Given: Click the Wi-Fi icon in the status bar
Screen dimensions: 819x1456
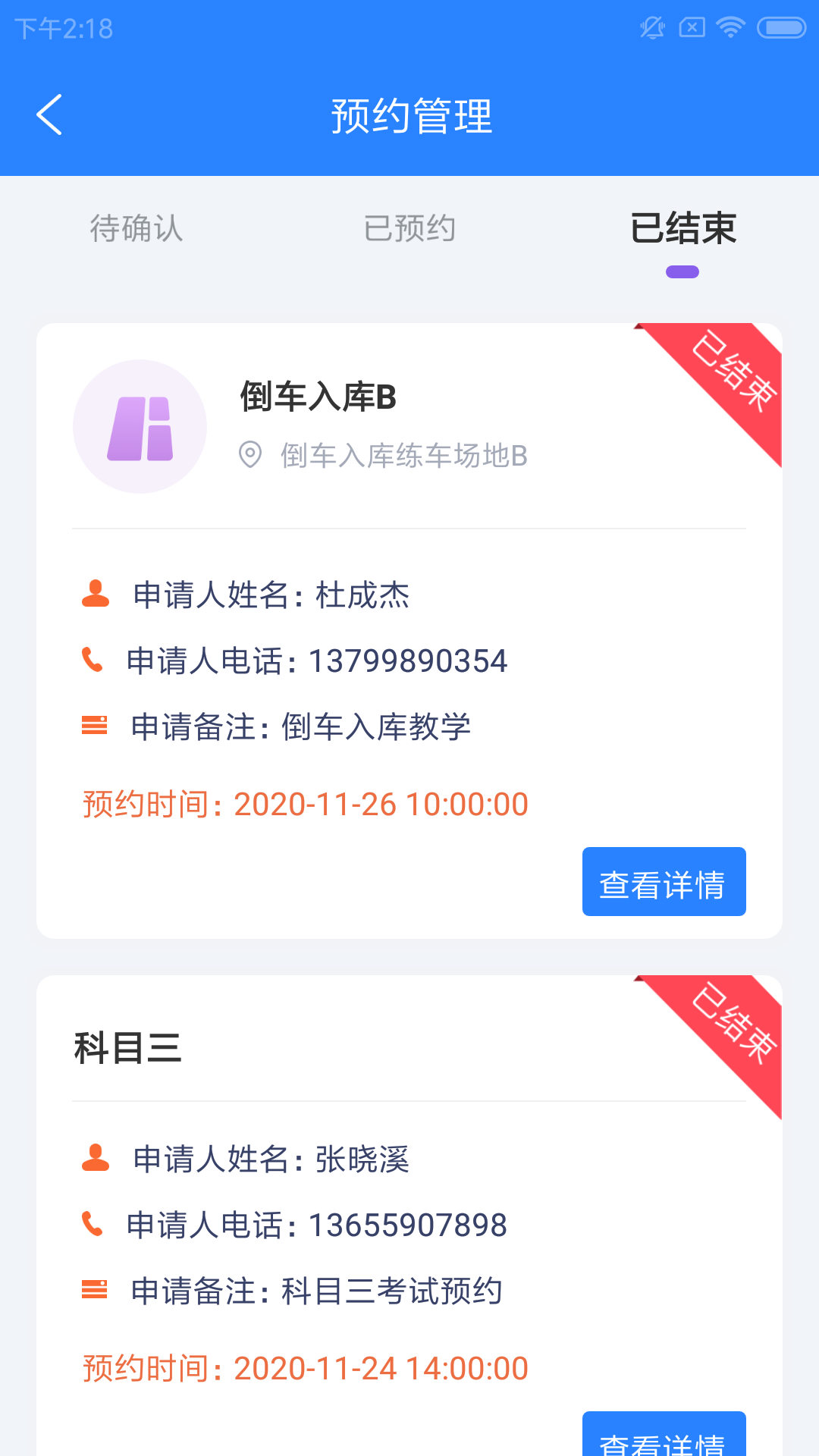Looking at the screenshot, I should tap(729, 27).
